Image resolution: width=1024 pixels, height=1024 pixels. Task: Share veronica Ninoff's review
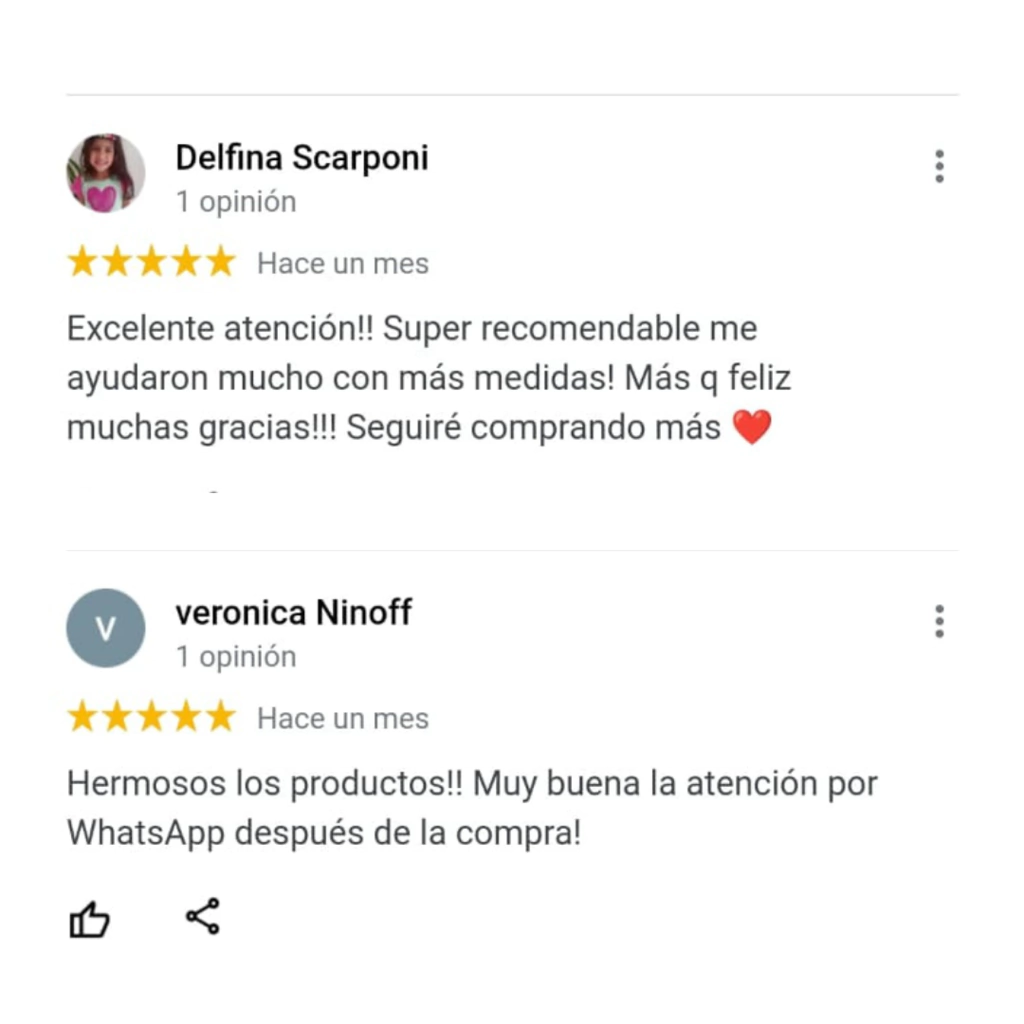click(202, 916)
